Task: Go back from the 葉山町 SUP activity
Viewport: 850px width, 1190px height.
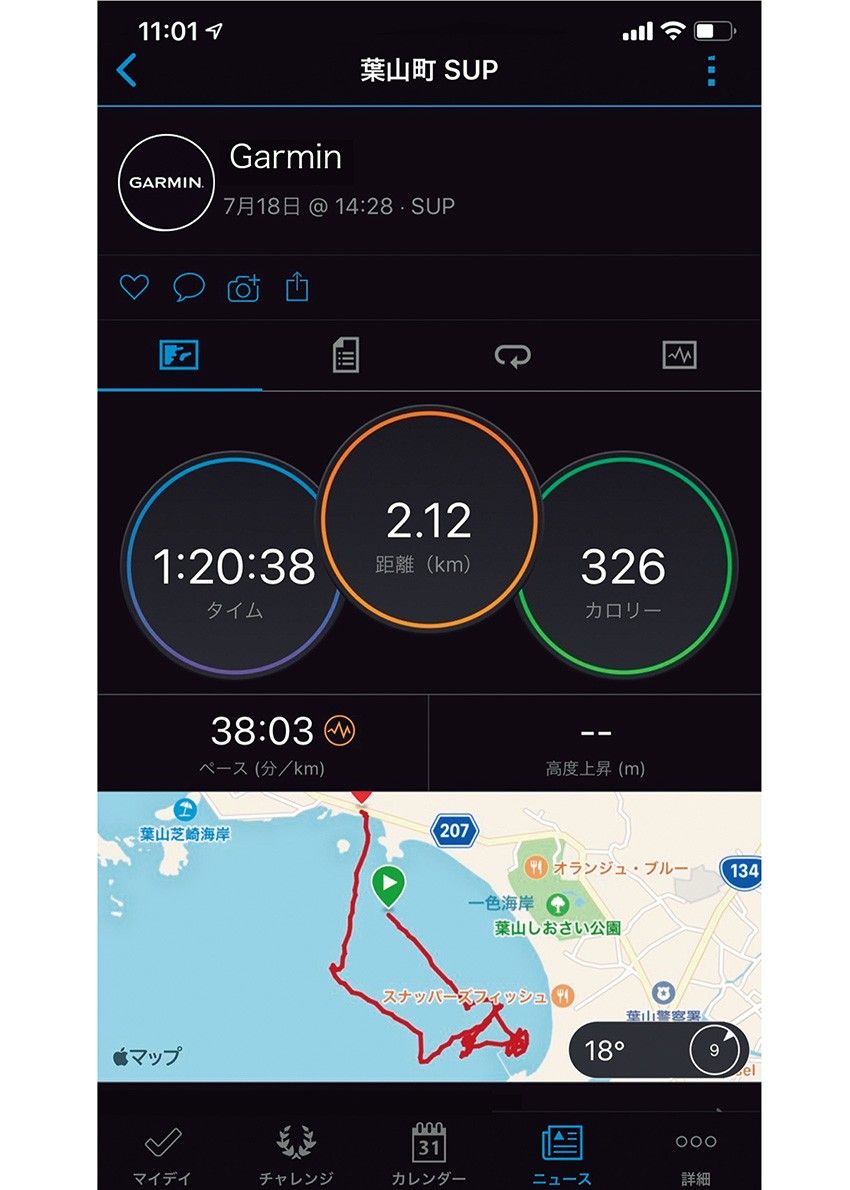Action: coord(127,70)
